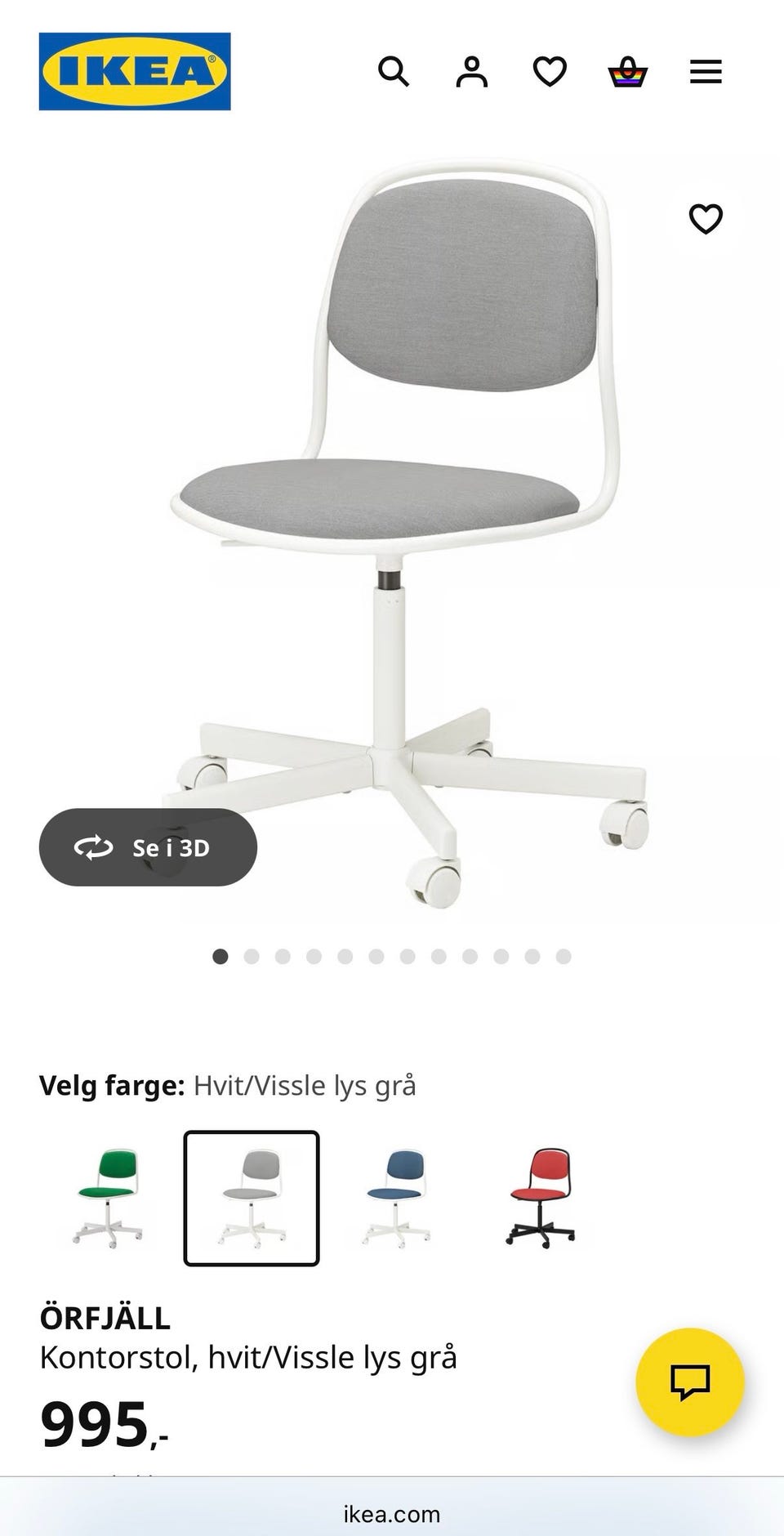Select the red and black chair
Image resolution: width=784 pixels, height=1536 pixels.
(x=541, y=1199)
